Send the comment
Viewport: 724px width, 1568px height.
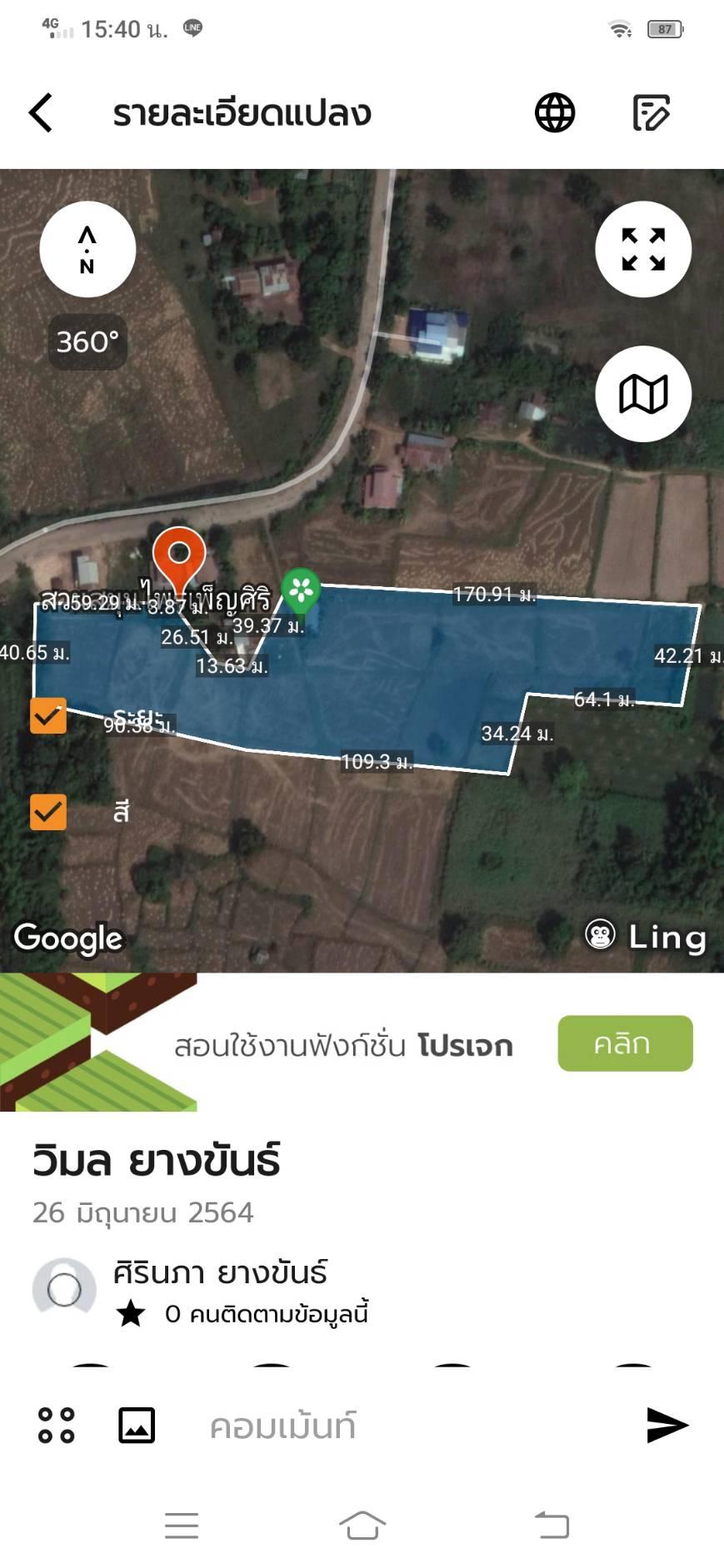click(x=667, y=1425)
